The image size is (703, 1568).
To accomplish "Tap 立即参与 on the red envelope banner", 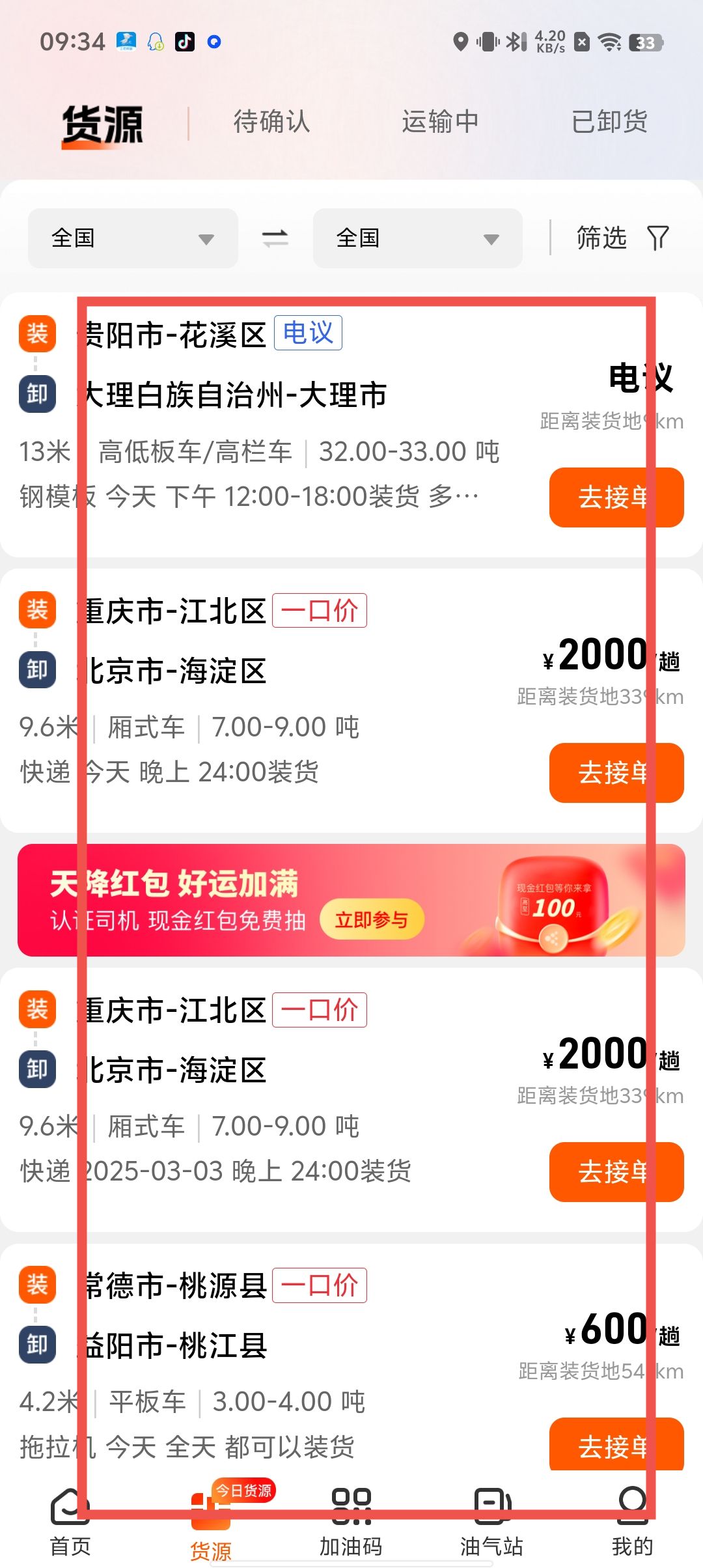I will [x=372, y=919].
